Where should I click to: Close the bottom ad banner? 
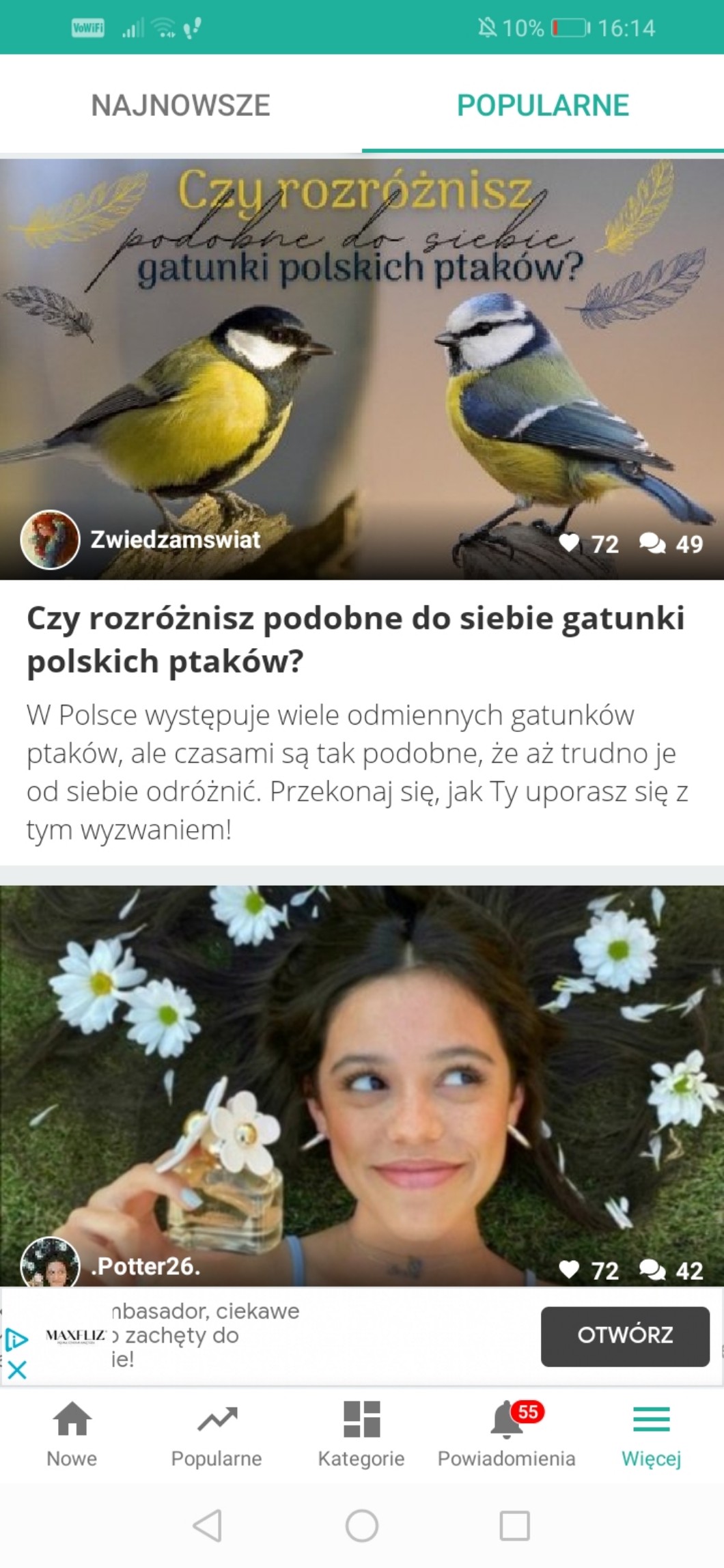[17, 1369]
